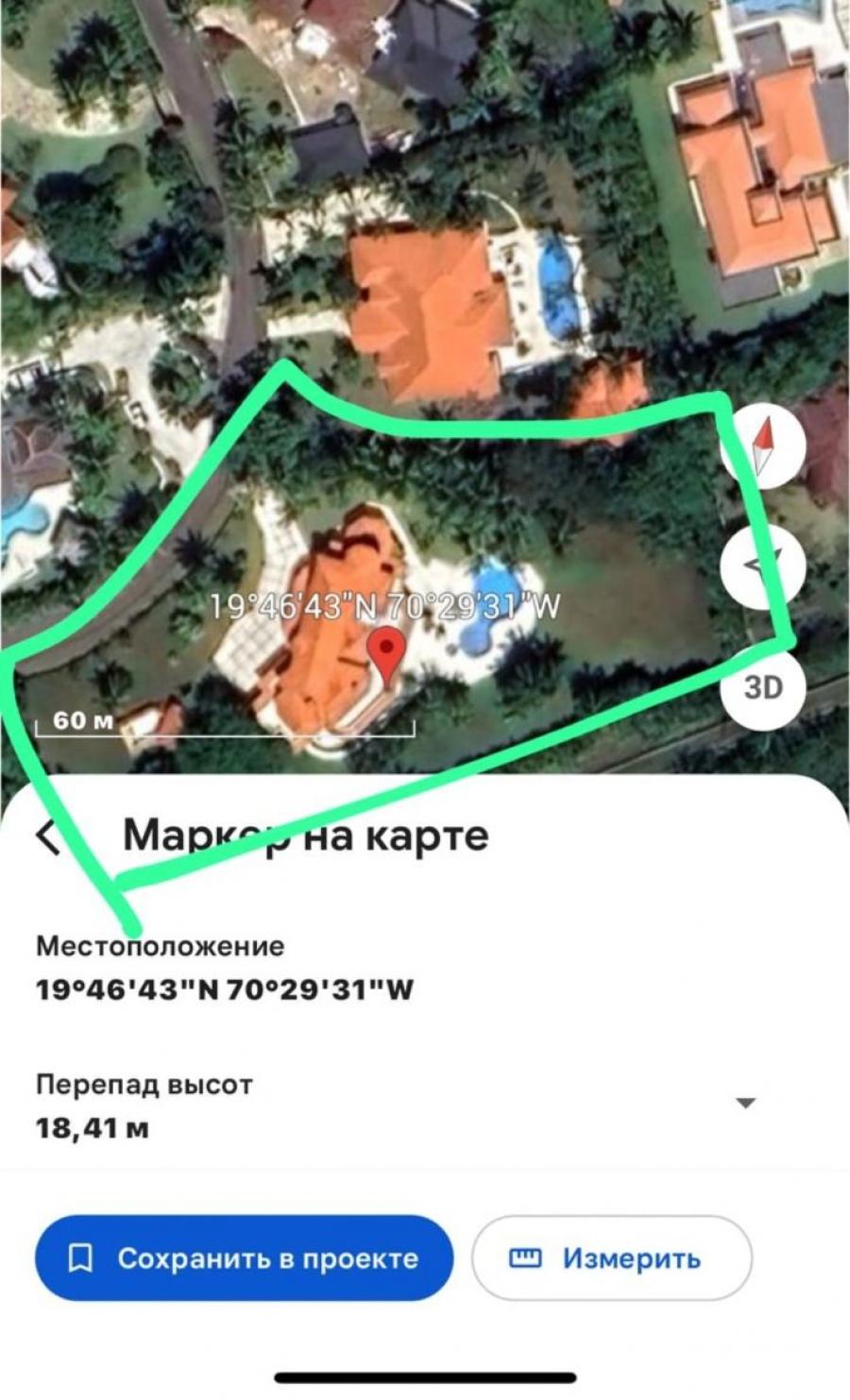Expand the Перепад высот dropdown arrow
Screen dimensions: 850x1400
[x=746, y=1103]
